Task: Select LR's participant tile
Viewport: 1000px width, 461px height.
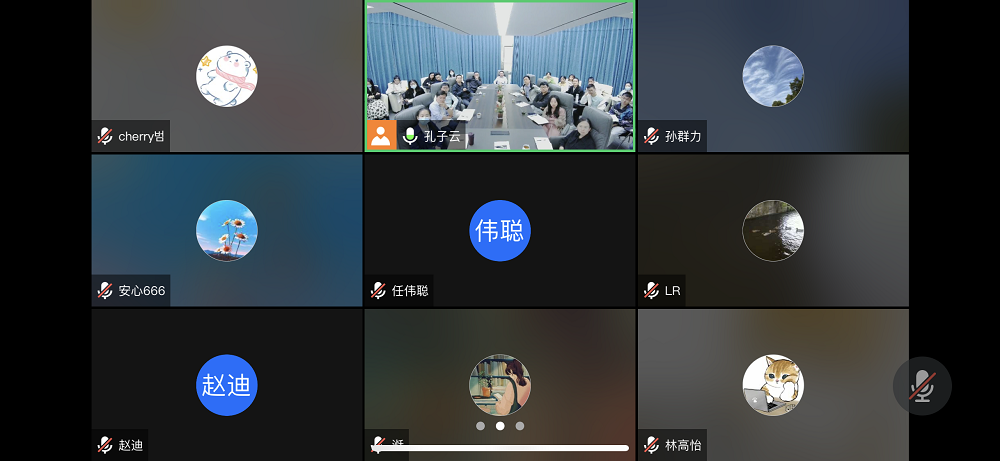Action: pos(772,230)
